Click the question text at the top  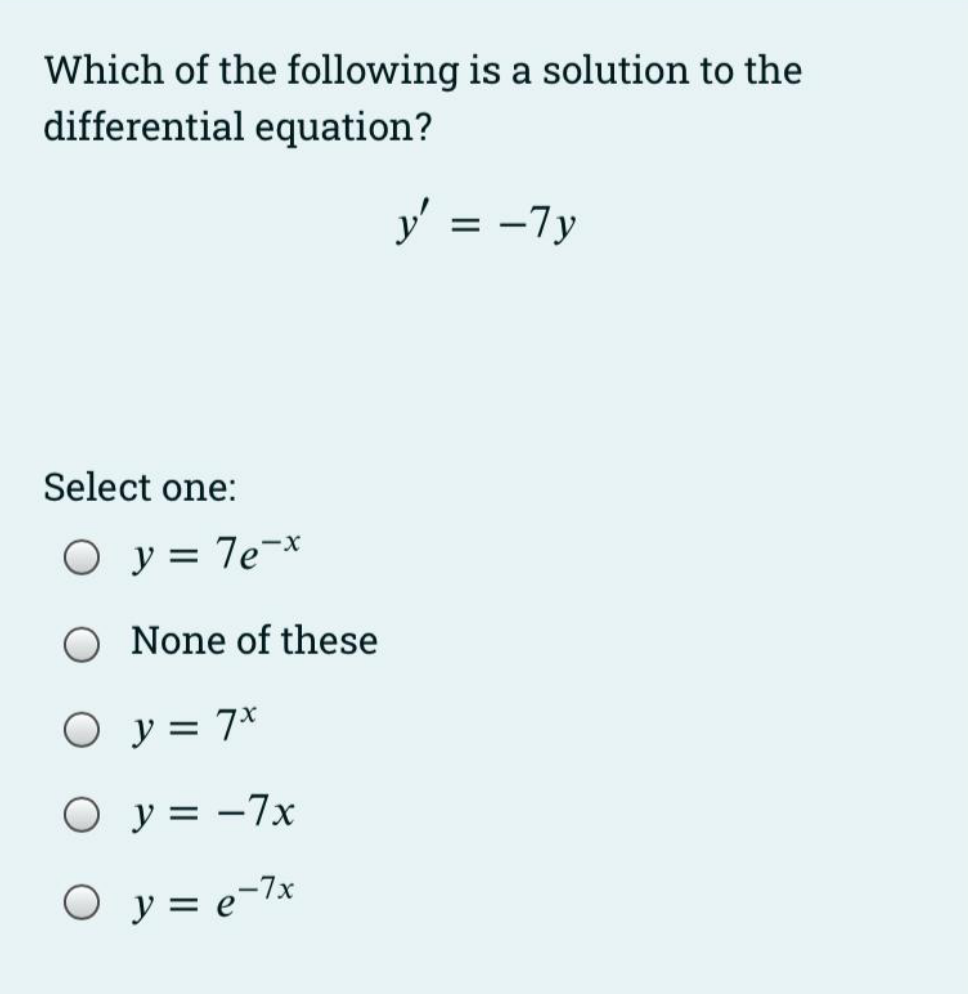[420, 70]
